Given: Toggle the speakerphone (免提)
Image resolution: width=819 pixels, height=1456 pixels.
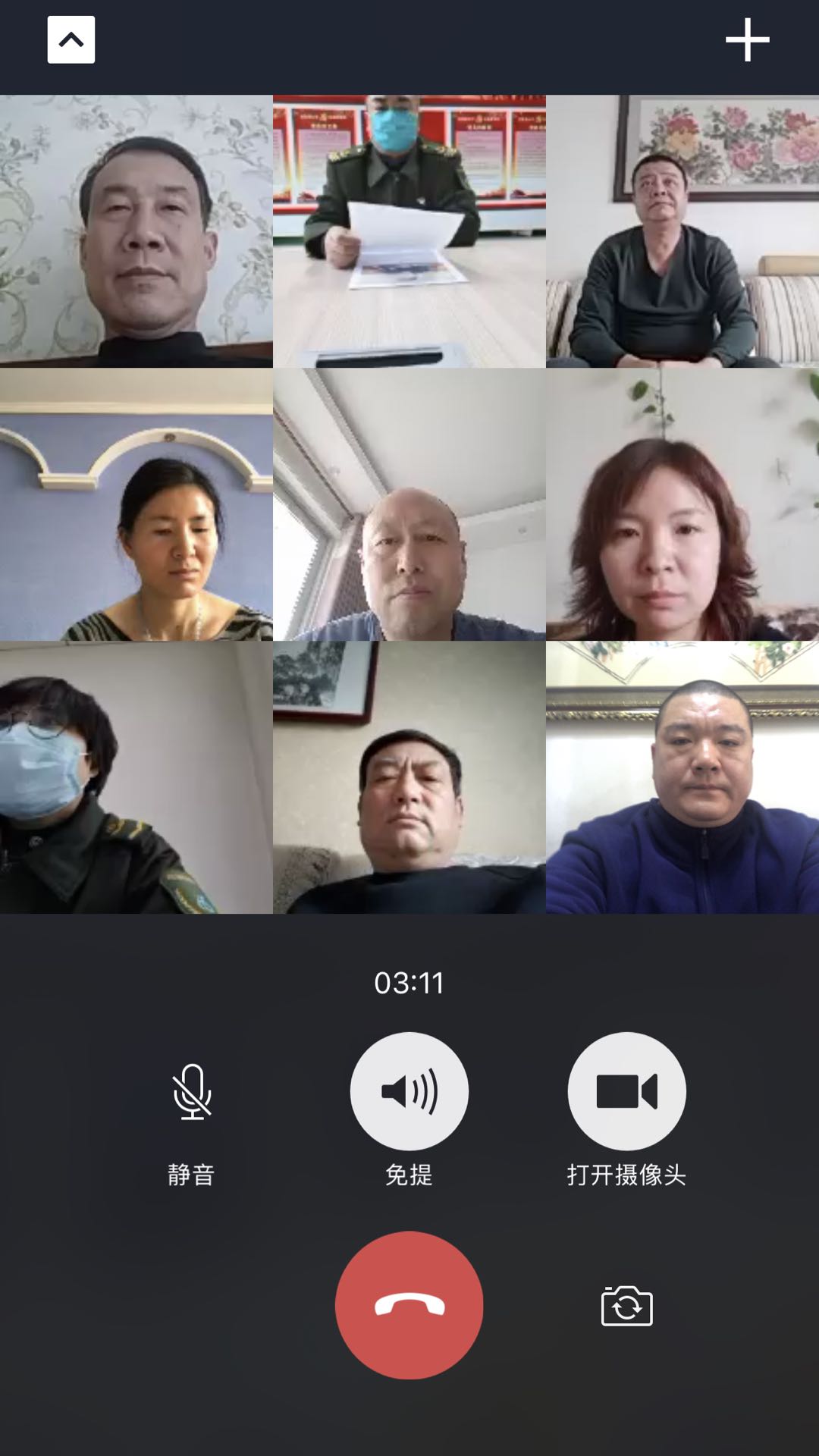Looking at the screenshot, I should click(x=409, y=1091).
